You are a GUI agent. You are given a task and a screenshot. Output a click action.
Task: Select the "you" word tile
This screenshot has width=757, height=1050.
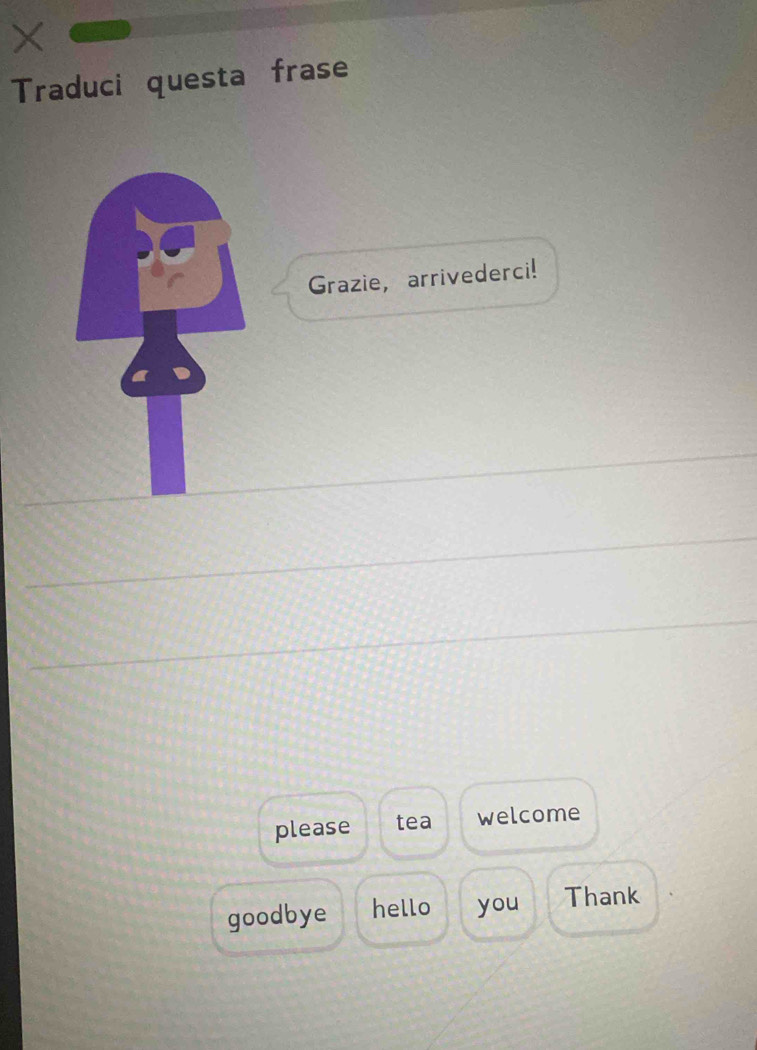(498, 905)
